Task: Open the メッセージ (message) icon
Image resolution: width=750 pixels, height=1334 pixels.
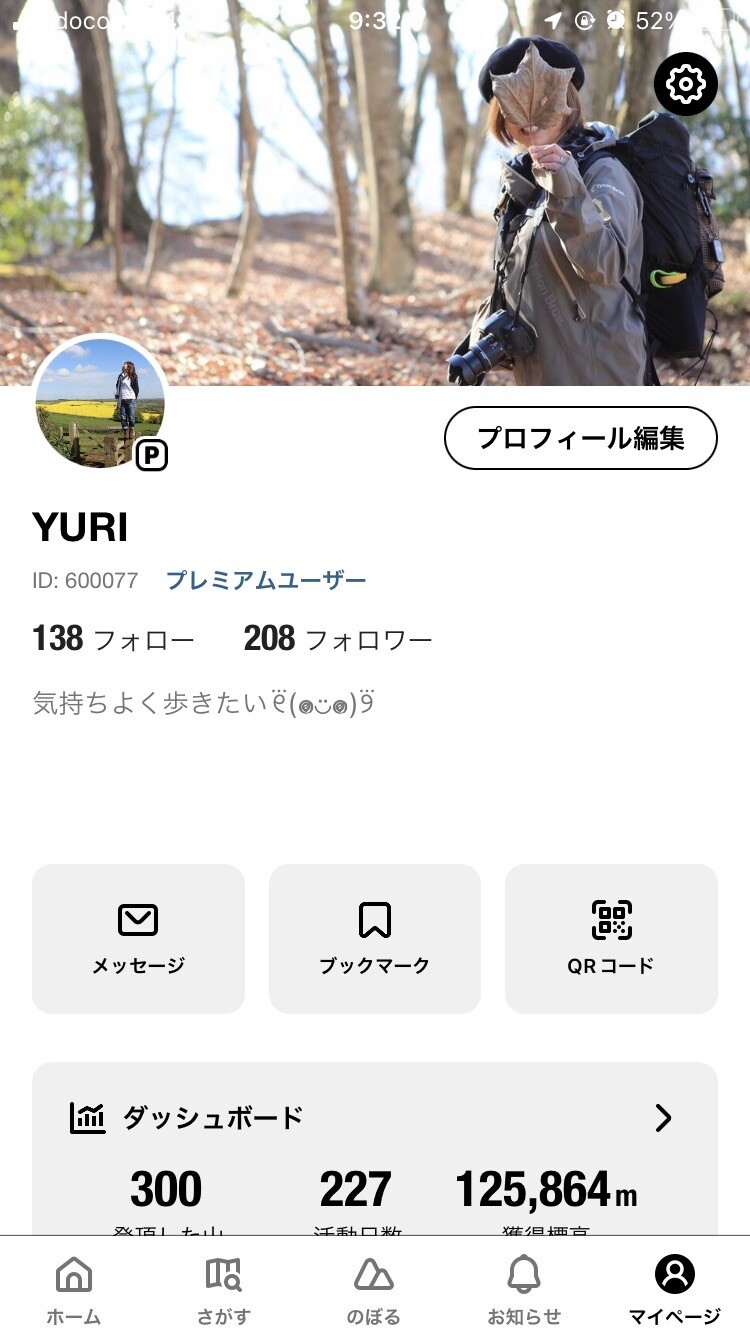Action: point(137,919)
